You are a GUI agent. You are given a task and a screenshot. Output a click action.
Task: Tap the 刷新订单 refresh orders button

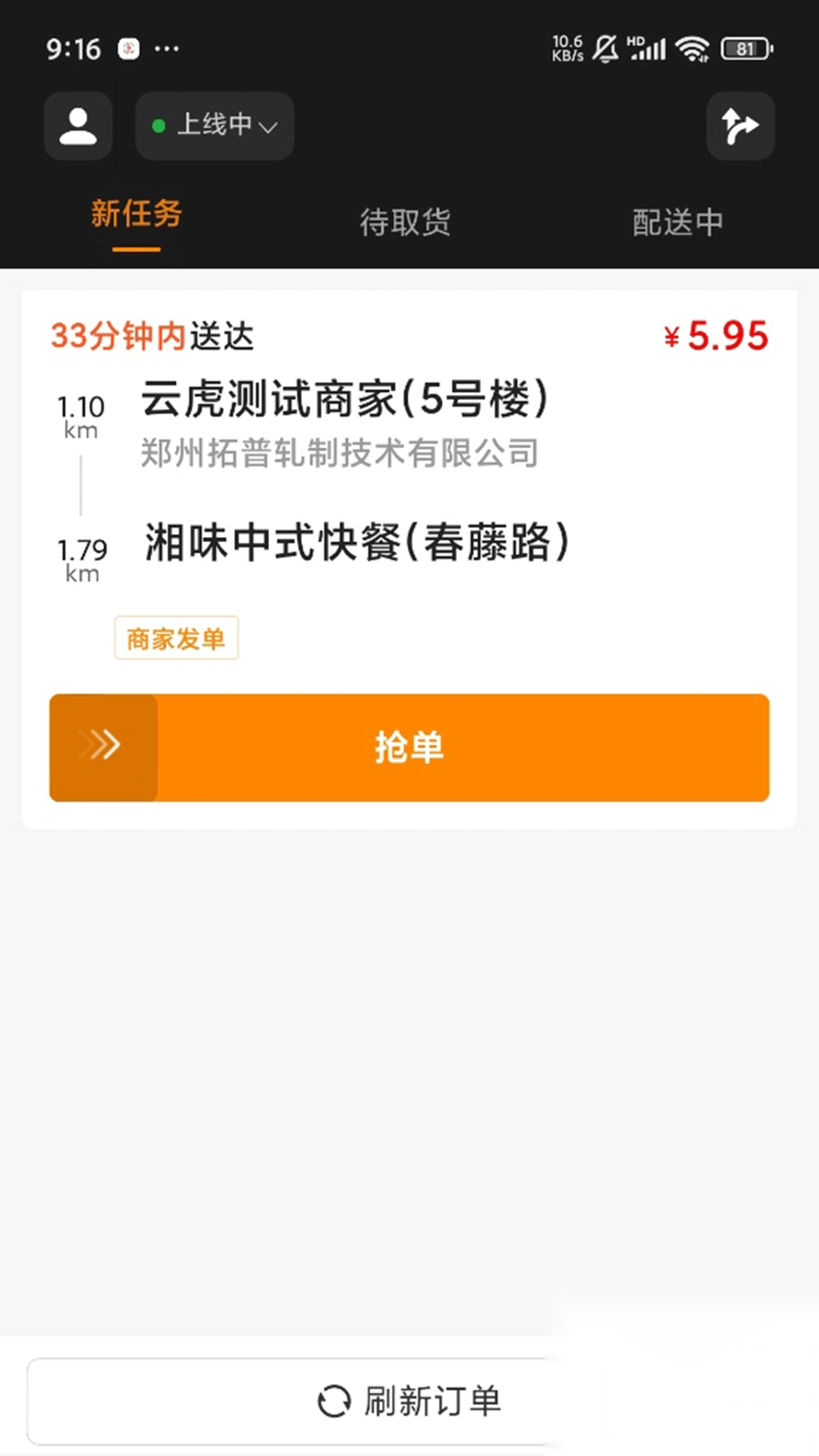pos(409,1401)
